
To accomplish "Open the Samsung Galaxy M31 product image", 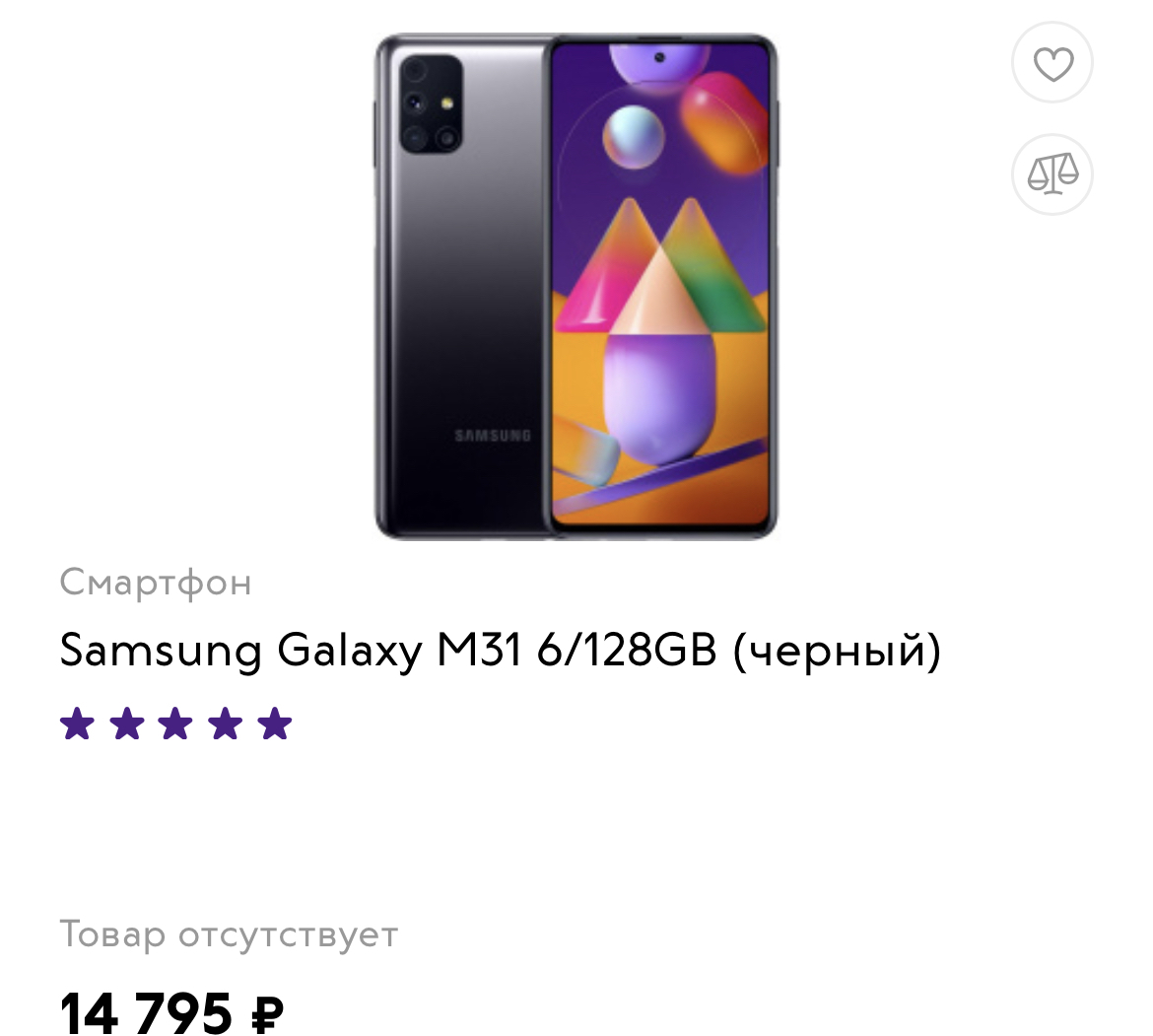I will tap(576, 287).
